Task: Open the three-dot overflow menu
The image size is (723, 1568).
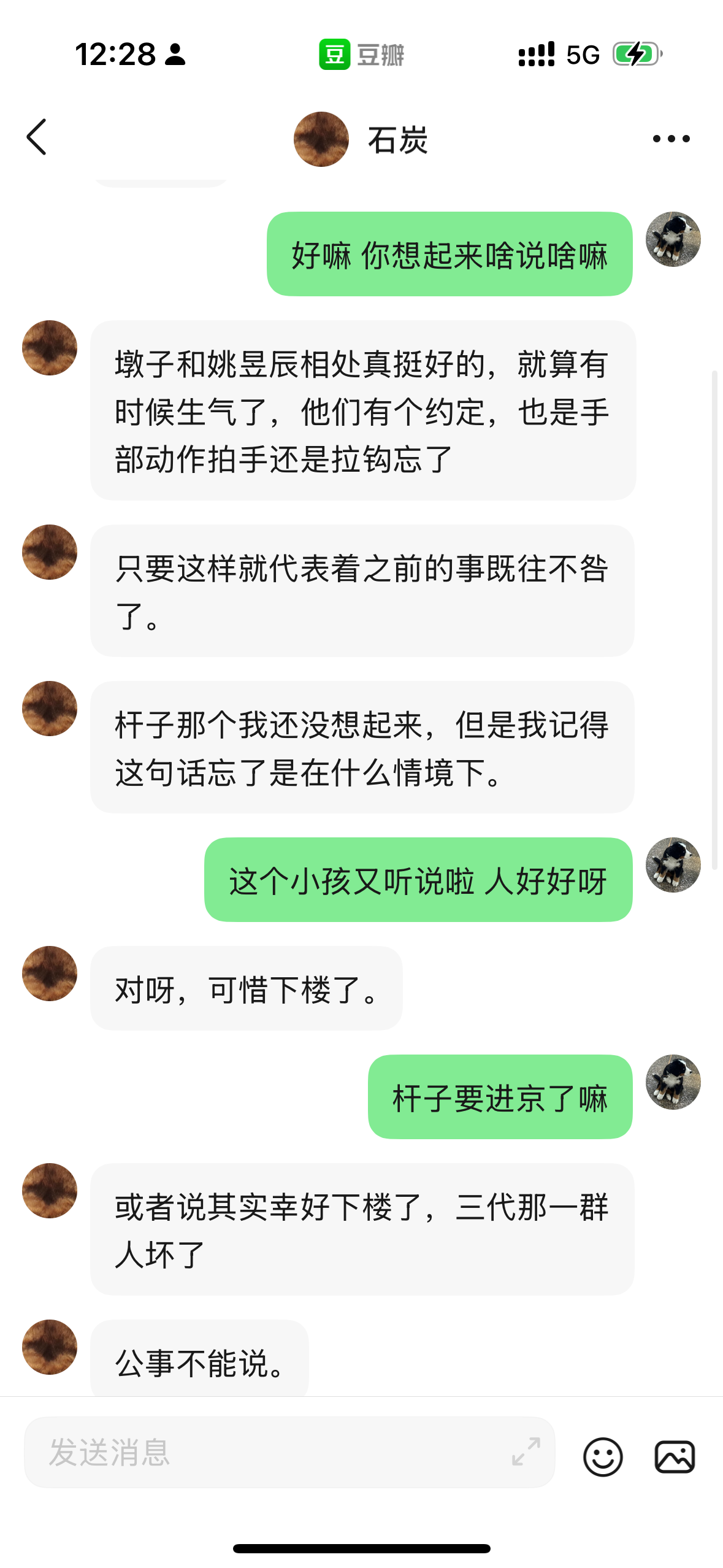Action: 671,139
